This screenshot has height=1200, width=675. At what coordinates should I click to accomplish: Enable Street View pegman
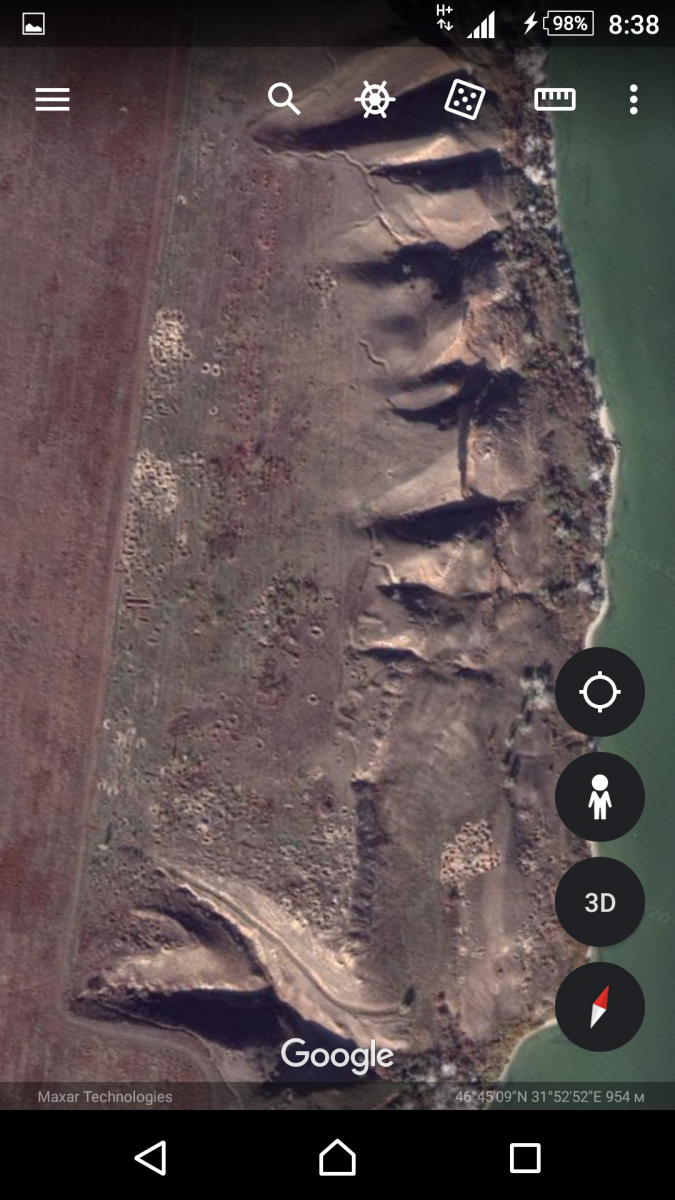point(600,797)
